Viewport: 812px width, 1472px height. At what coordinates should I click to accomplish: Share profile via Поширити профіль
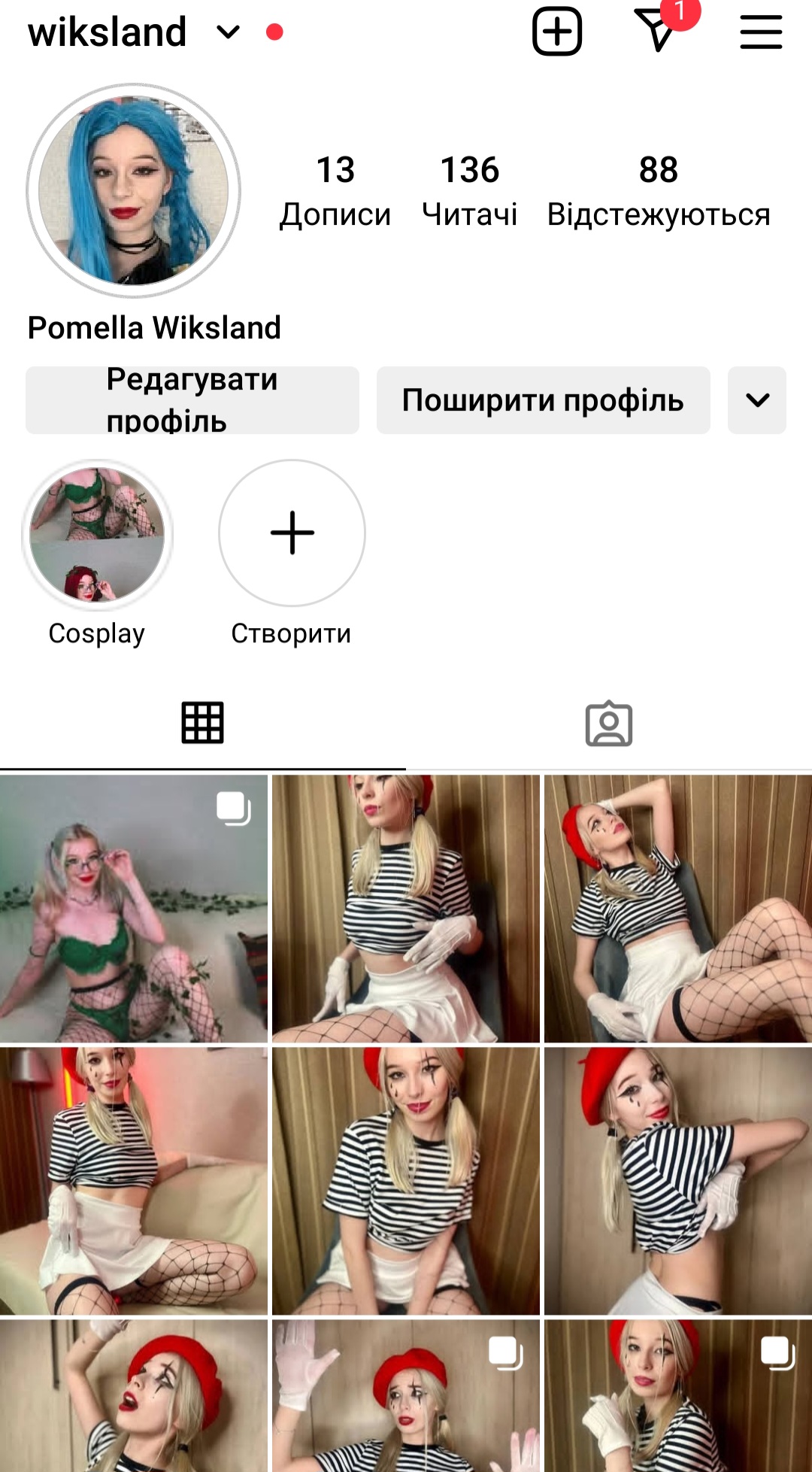pos(543,400)
